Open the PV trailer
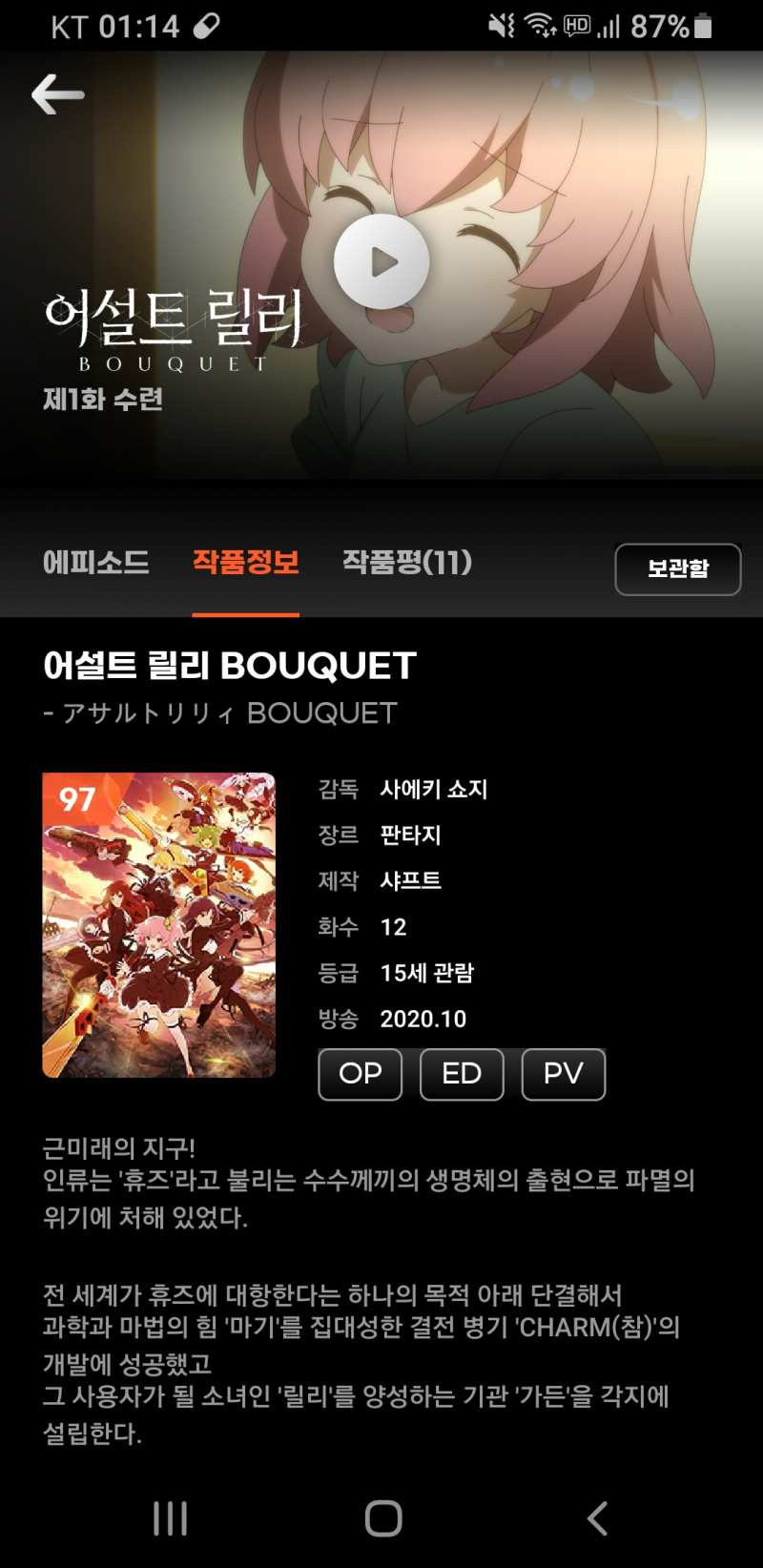The image size is (763, 1568). point(563,1074)
